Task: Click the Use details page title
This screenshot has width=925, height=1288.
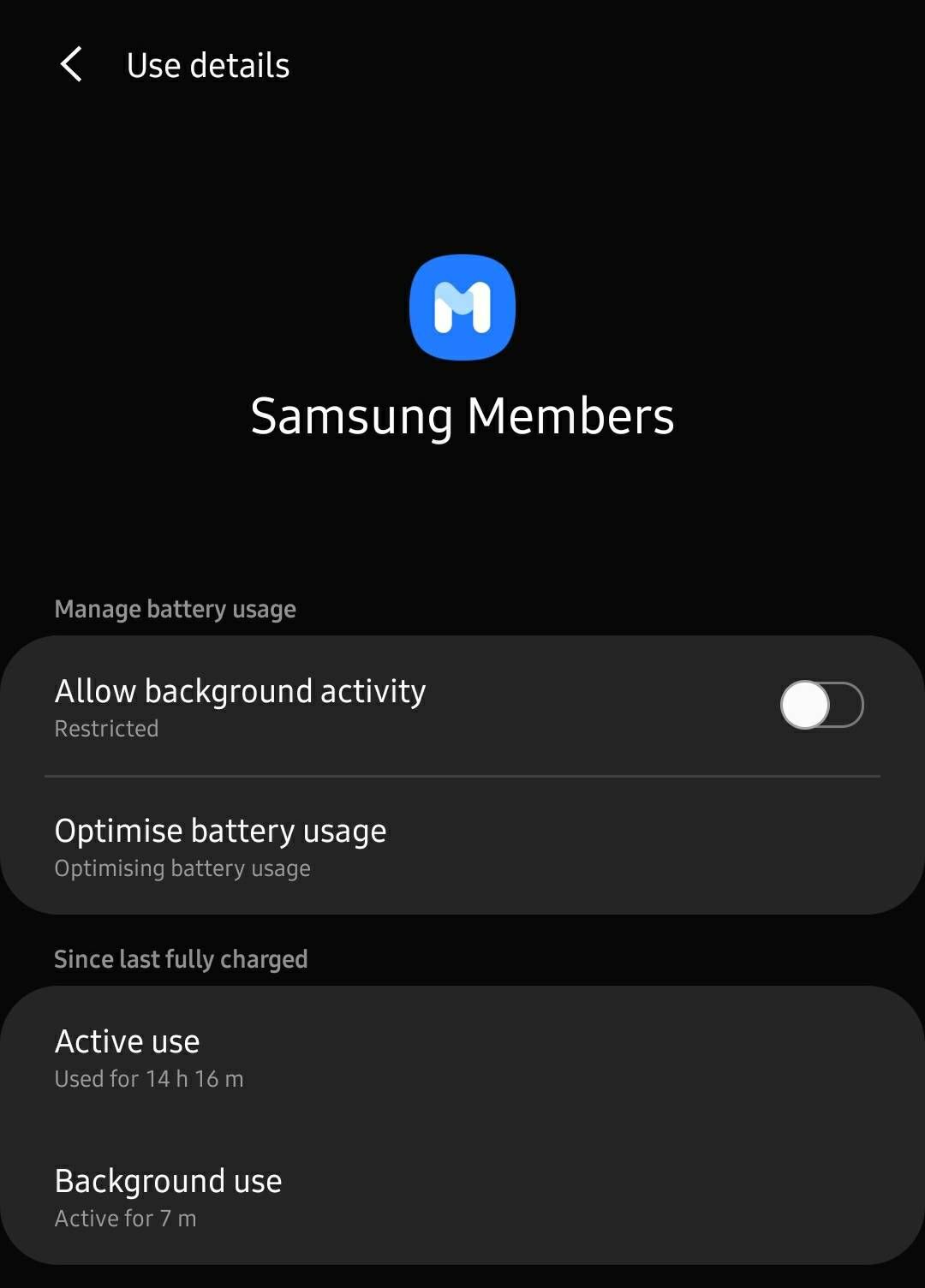Action: [x=207, y=64]
